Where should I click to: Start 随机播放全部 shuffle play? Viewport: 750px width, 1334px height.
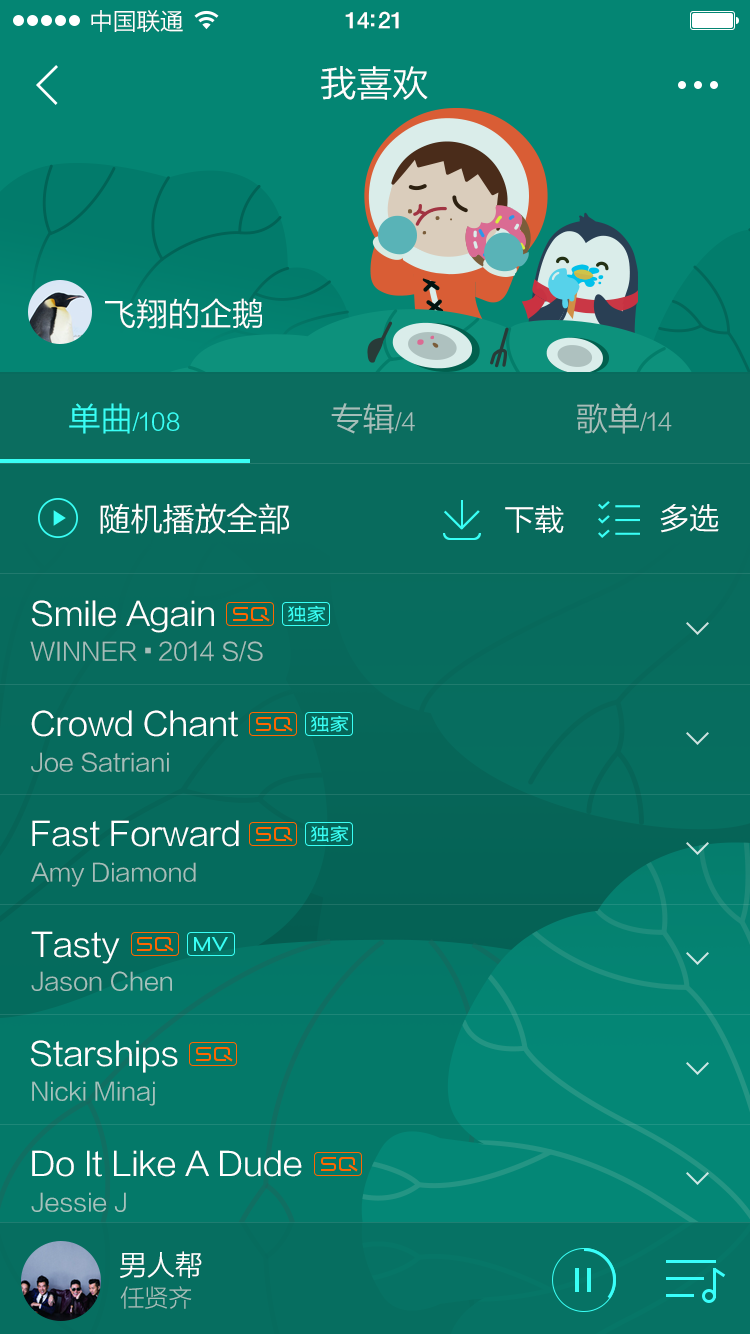[164, 519]
